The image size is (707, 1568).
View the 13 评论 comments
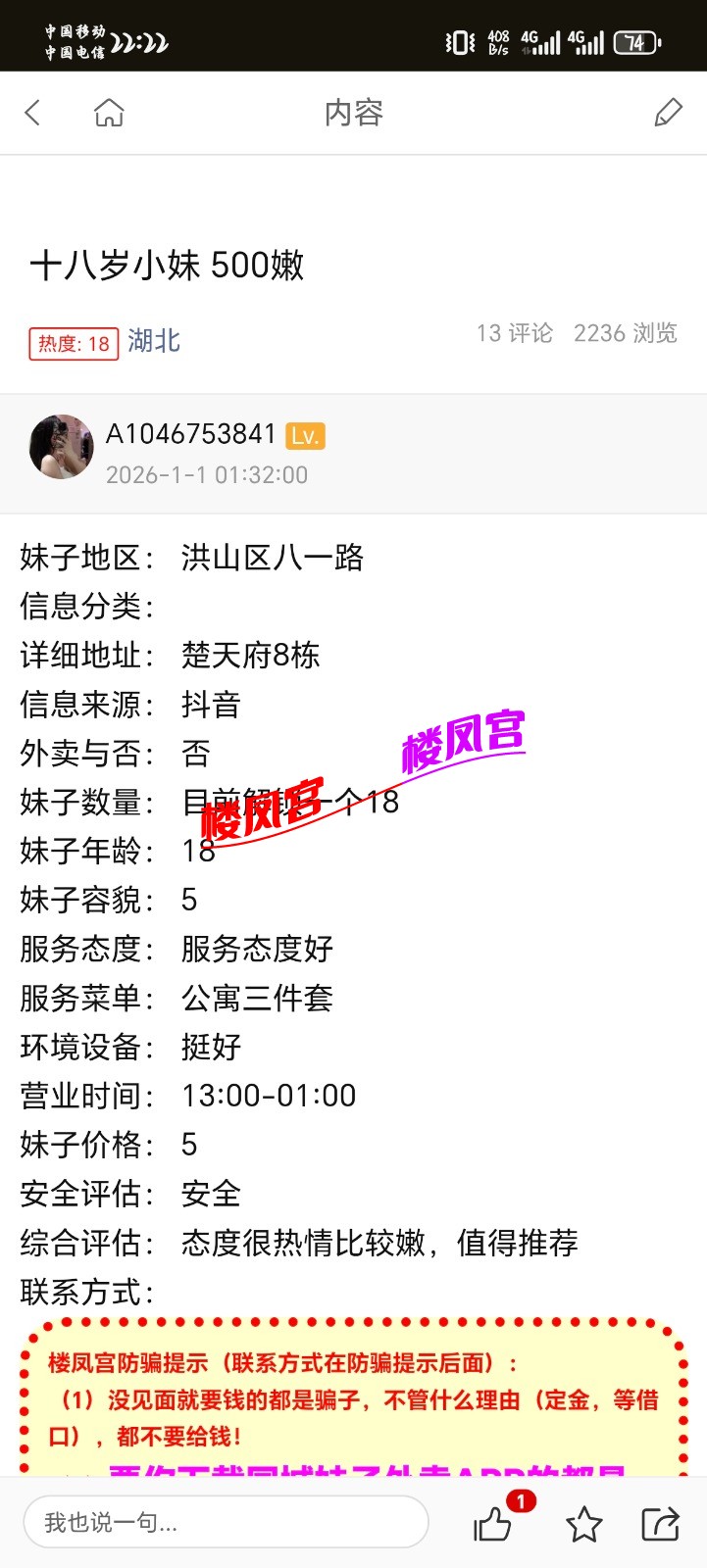(515, 333)
